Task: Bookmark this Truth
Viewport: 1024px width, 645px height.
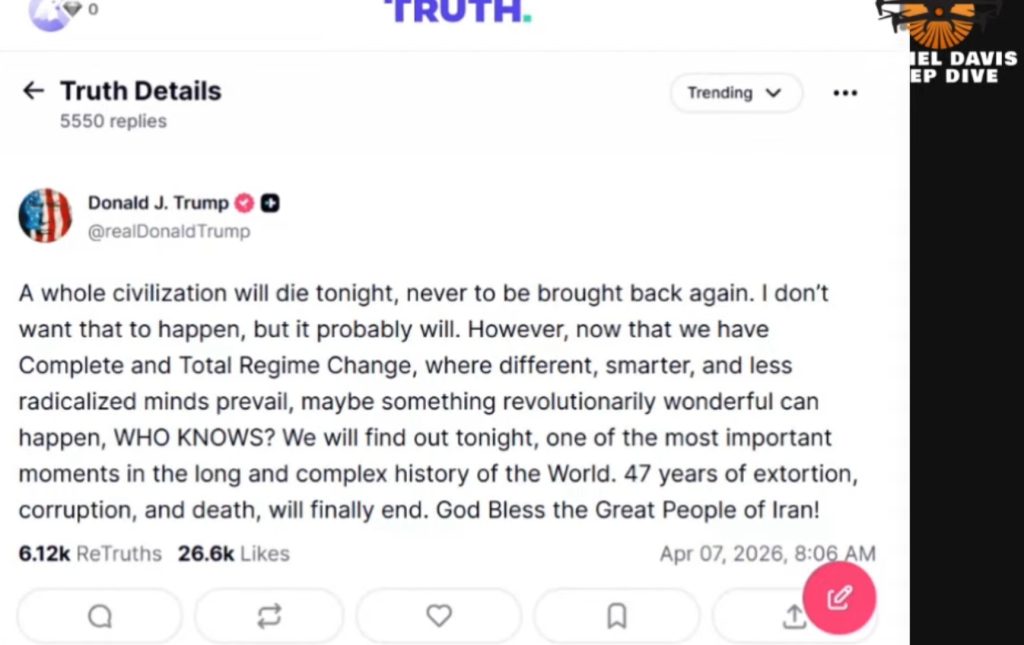Action: [x=617, y=616]
